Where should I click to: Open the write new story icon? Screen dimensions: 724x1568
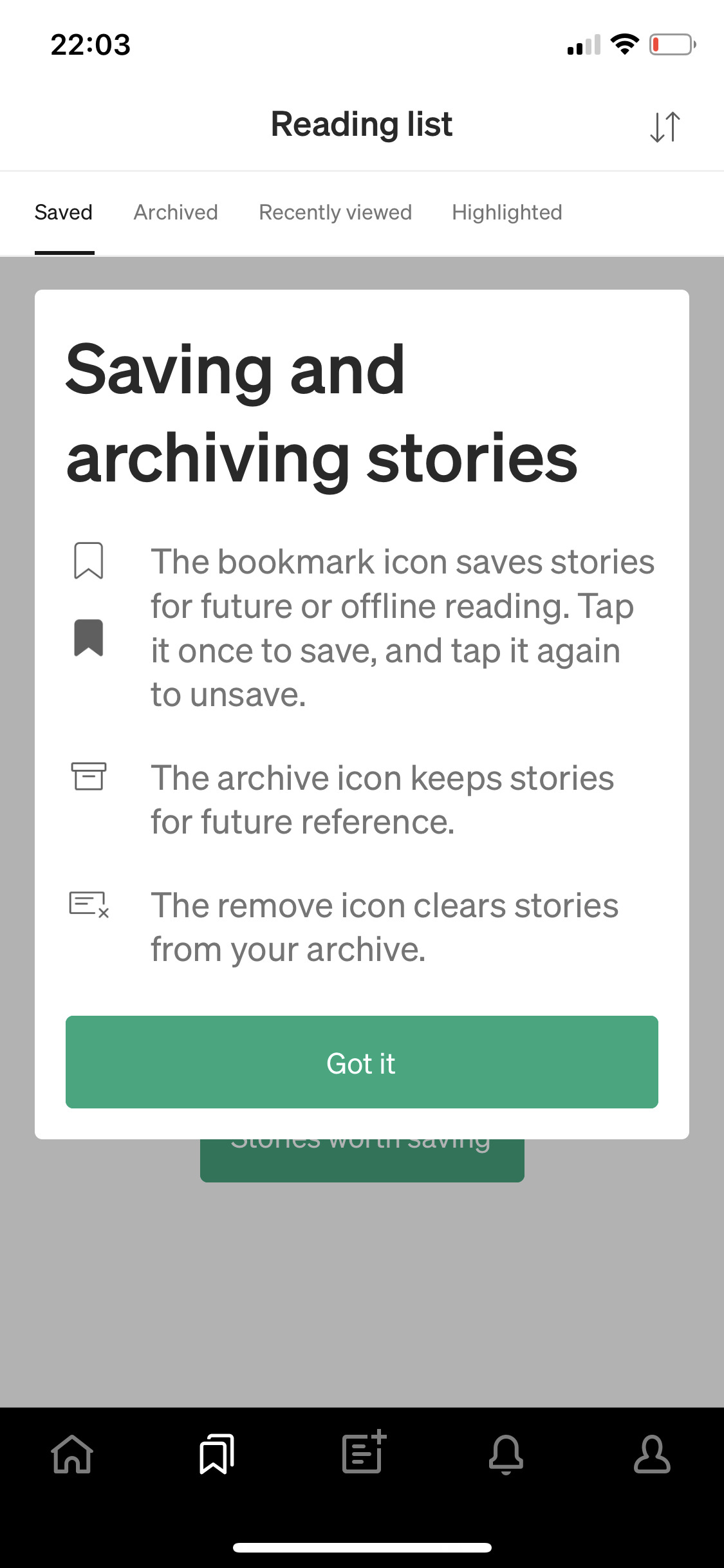point(362,1455)
